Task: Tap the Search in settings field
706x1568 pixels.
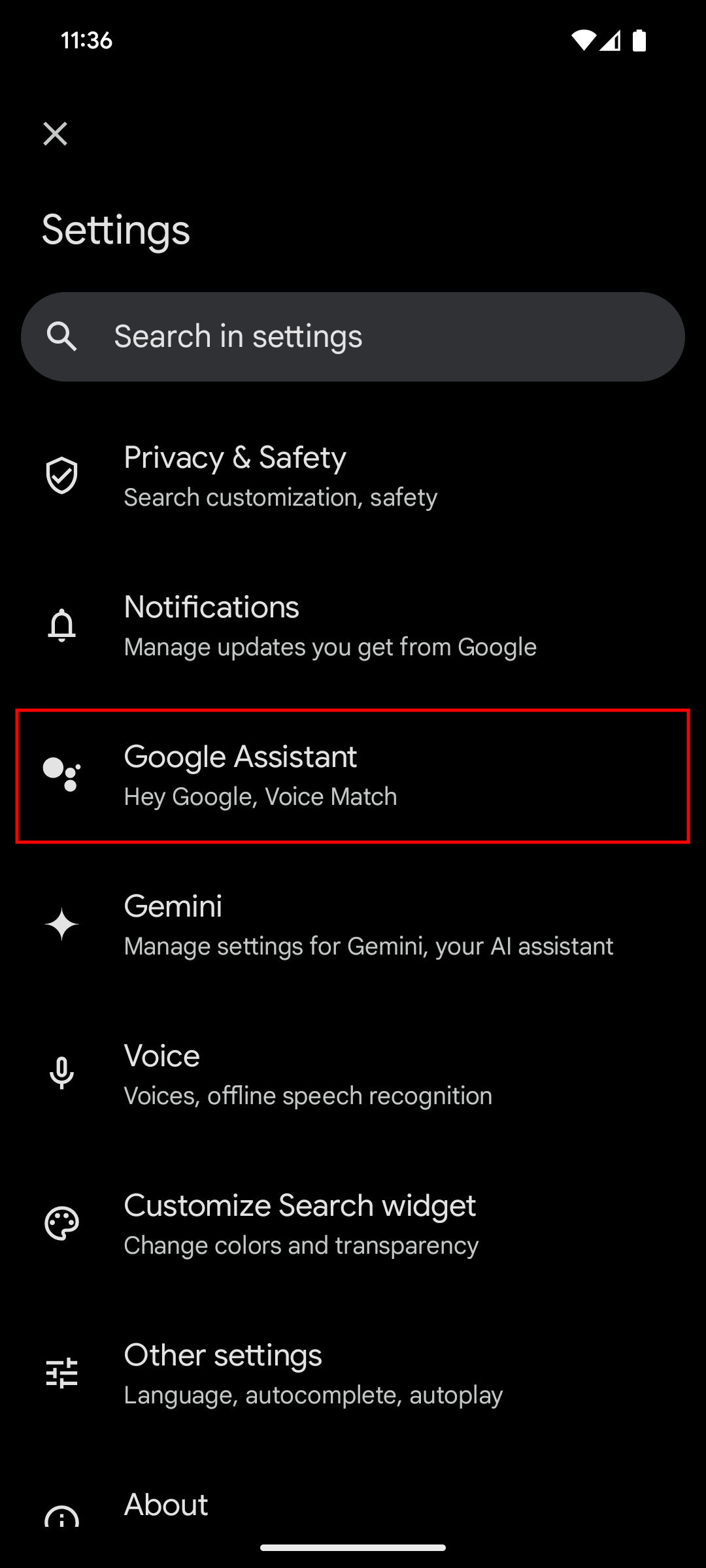Action: point(353,336)
